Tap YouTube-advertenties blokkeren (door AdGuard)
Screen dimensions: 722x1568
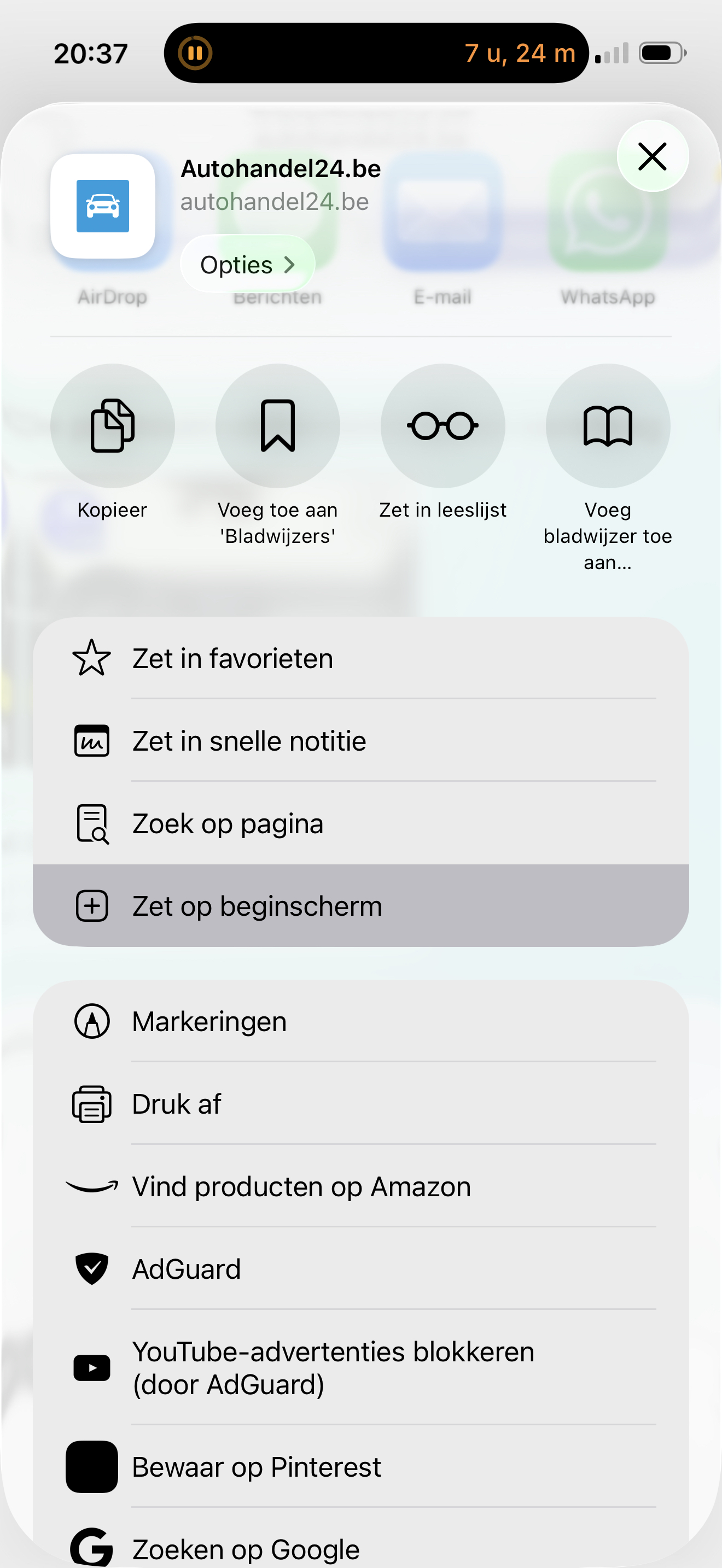click(360, 1368)
